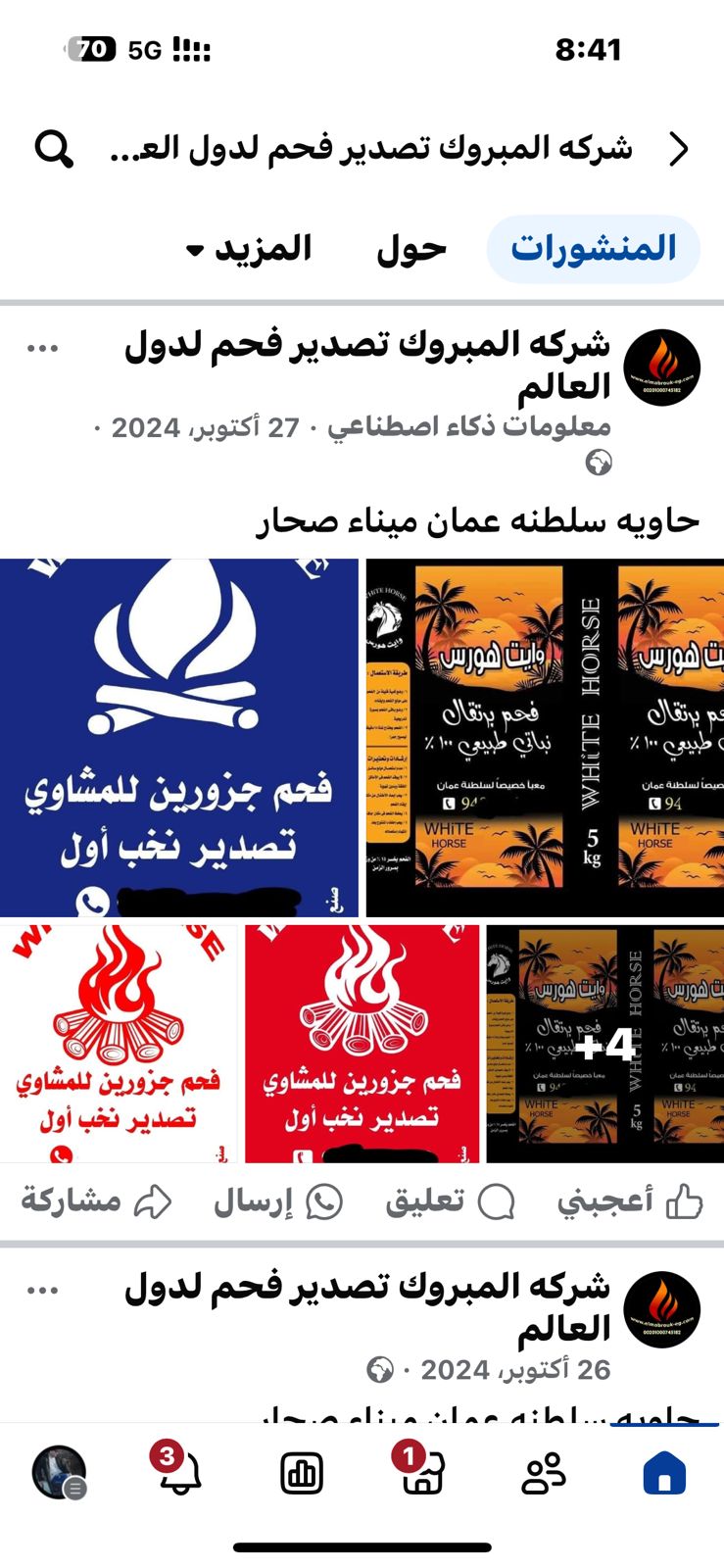Go back using the top chevron
Viewport: 724px width, 1568px height.
coord(678,149)
